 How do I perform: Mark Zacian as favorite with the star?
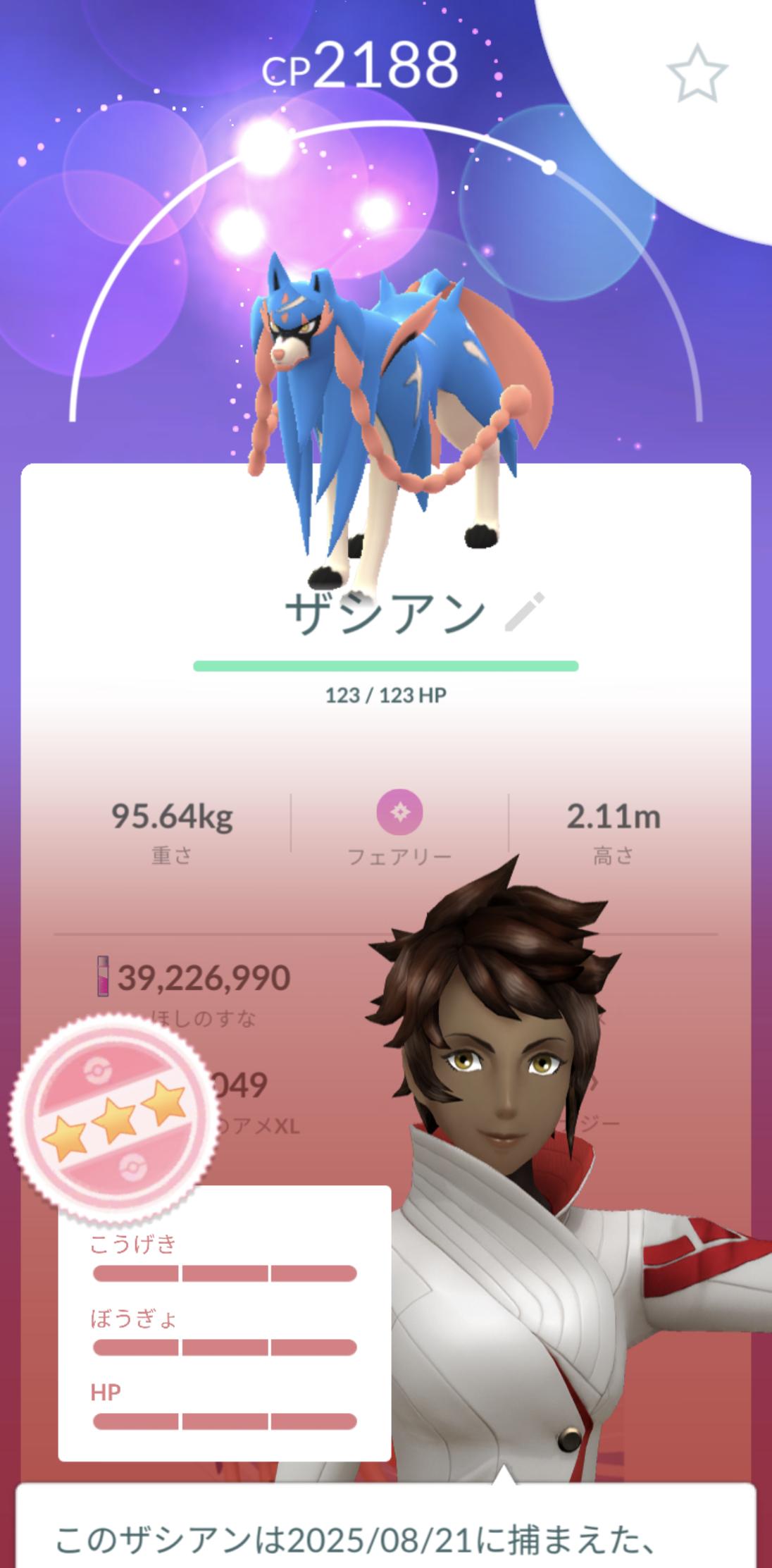coord(697,73)
